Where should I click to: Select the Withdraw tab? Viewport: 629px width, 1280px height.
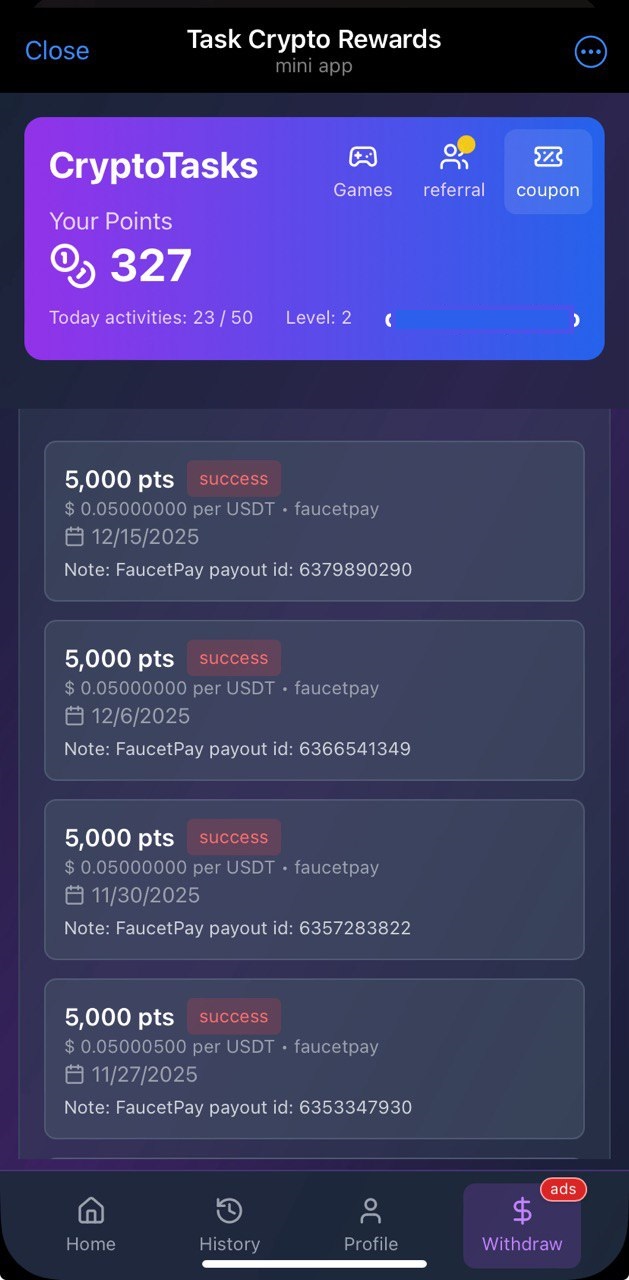click(x=522, y=1225)
